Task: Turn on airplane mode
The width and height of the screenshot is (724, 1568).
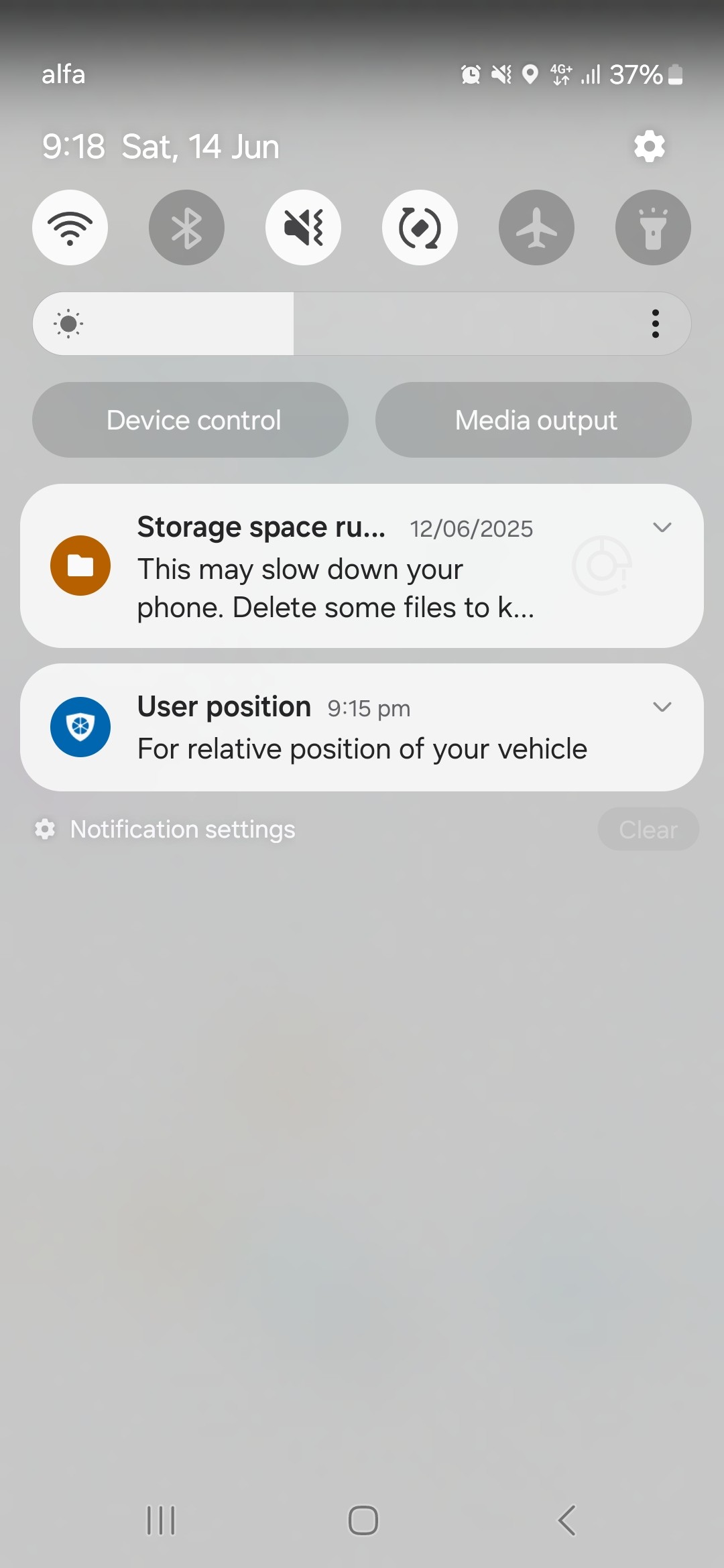Action: coord(536,228)
